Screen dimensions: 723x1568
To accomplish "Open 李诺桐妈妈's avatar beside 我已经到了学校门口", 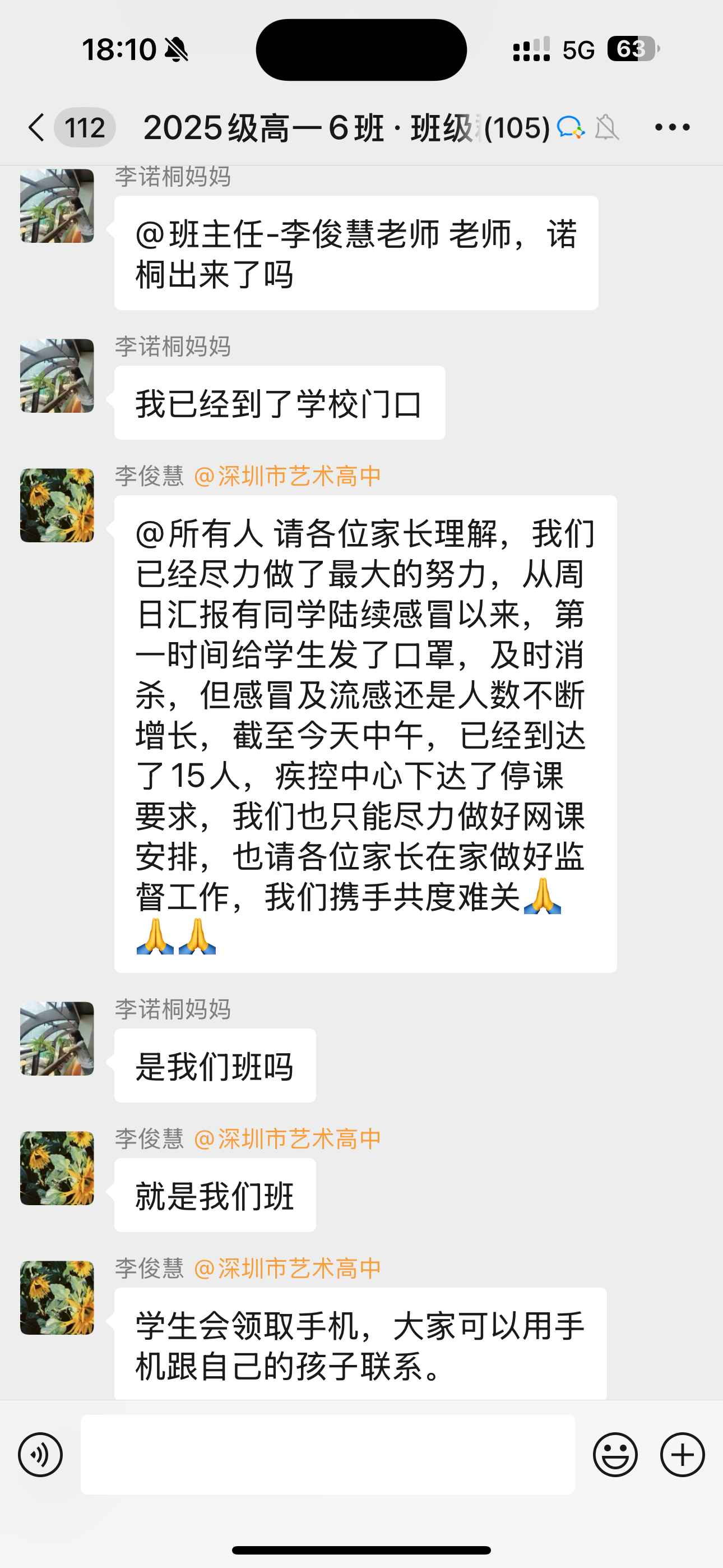I will click(x=57, y=376).
